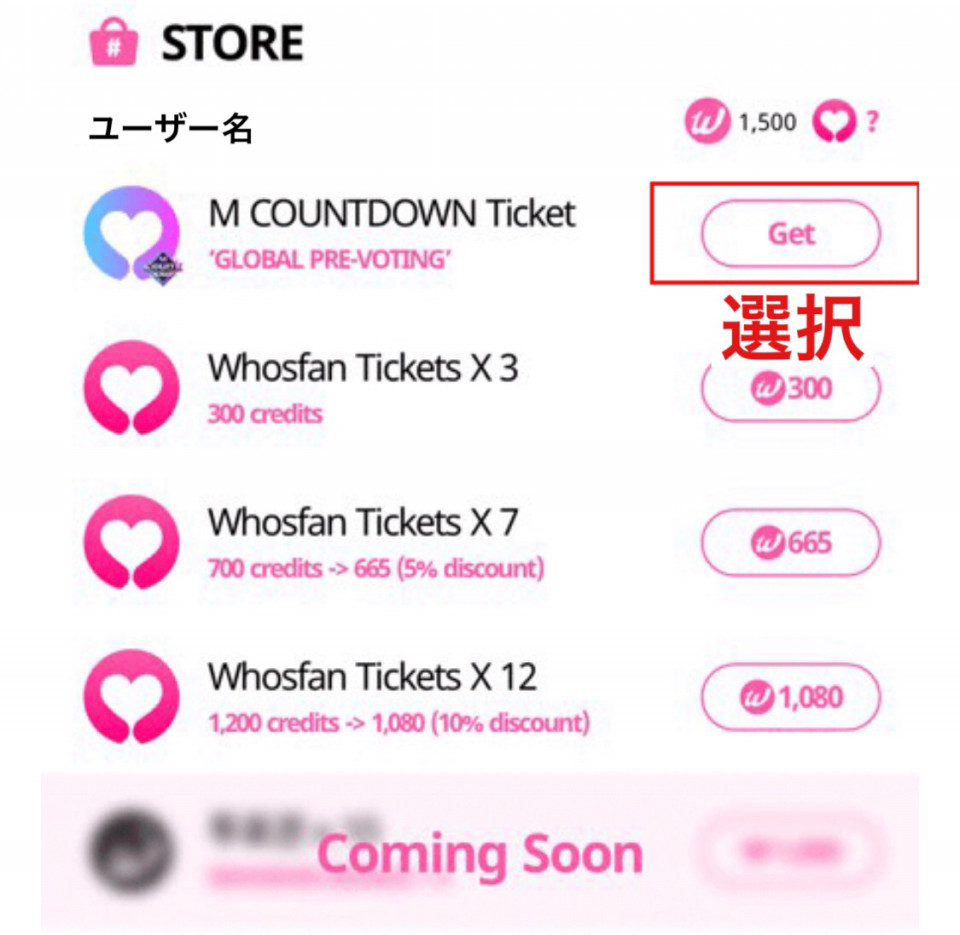Purchase Whosfan Tickets X 7 for 665 credits

pyautogui.click(x=790, y=542)
